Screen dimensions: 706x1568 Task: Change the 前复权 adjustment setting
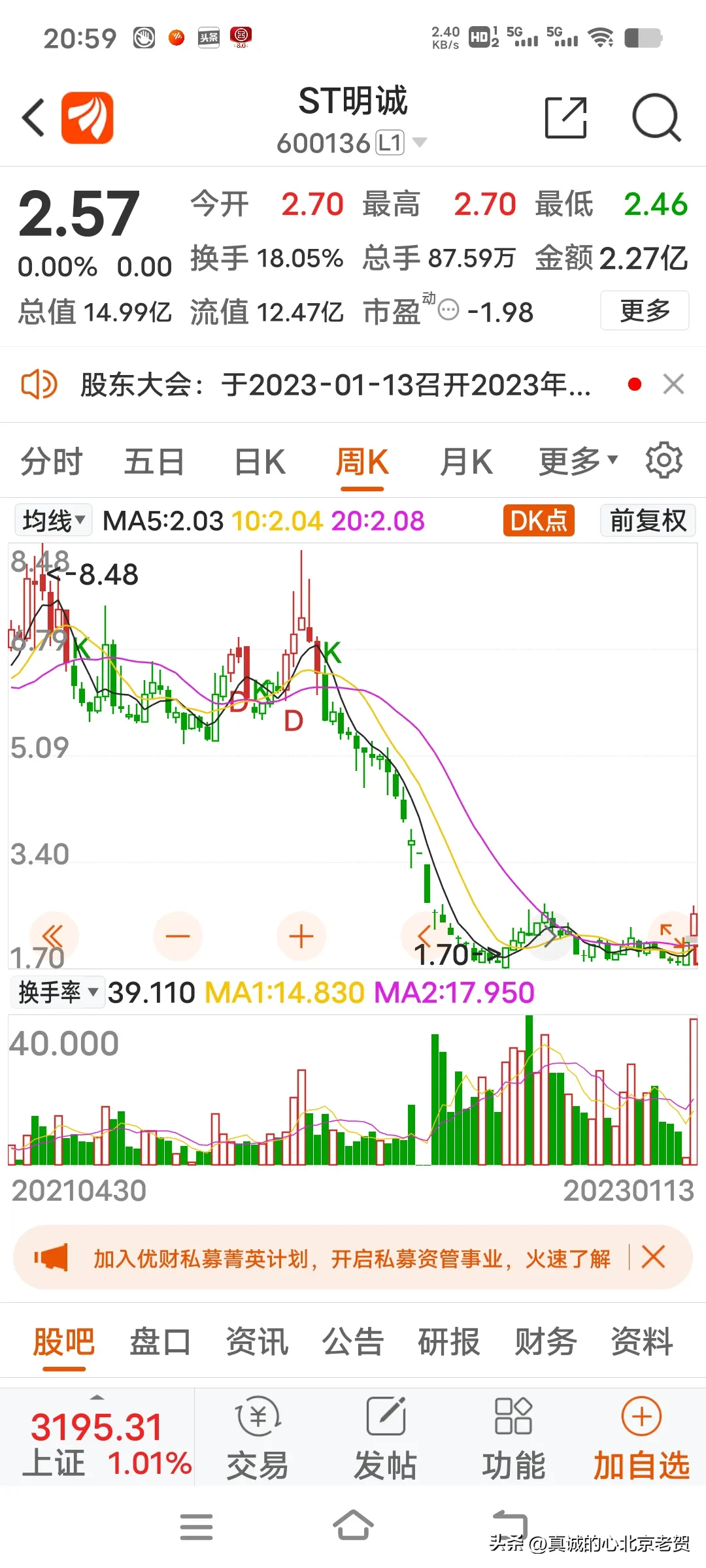647,521
